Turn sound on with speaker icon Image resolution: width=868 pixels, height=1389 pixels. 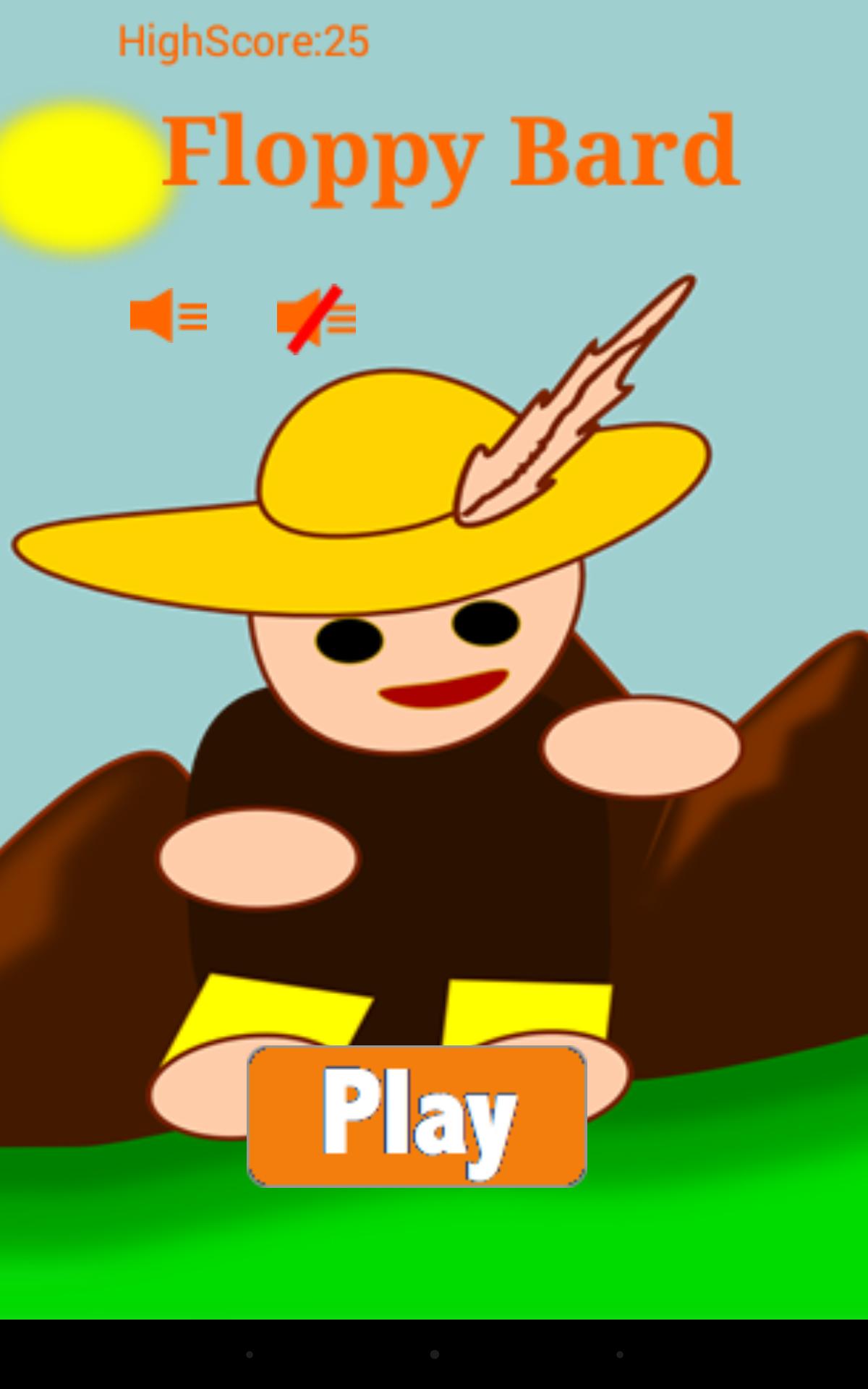pos(169,315)
